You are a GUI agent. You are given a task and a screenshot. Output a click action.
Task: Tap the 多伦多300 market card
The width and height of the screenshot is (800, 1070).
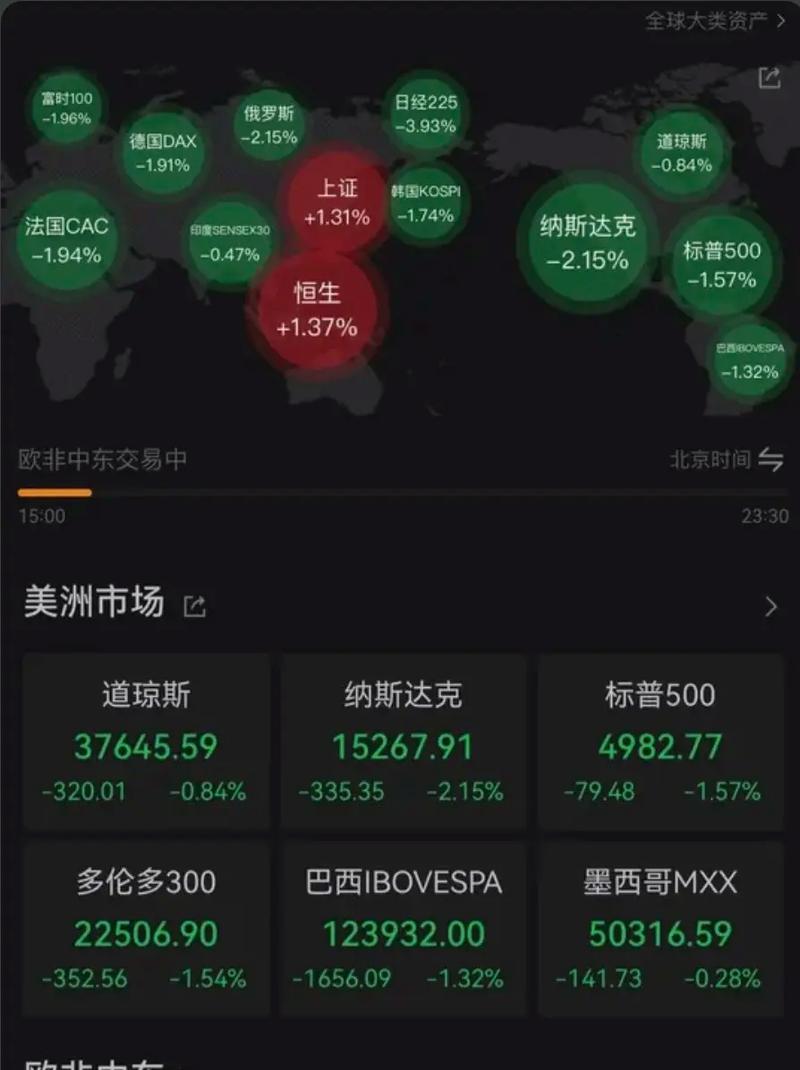145,928
